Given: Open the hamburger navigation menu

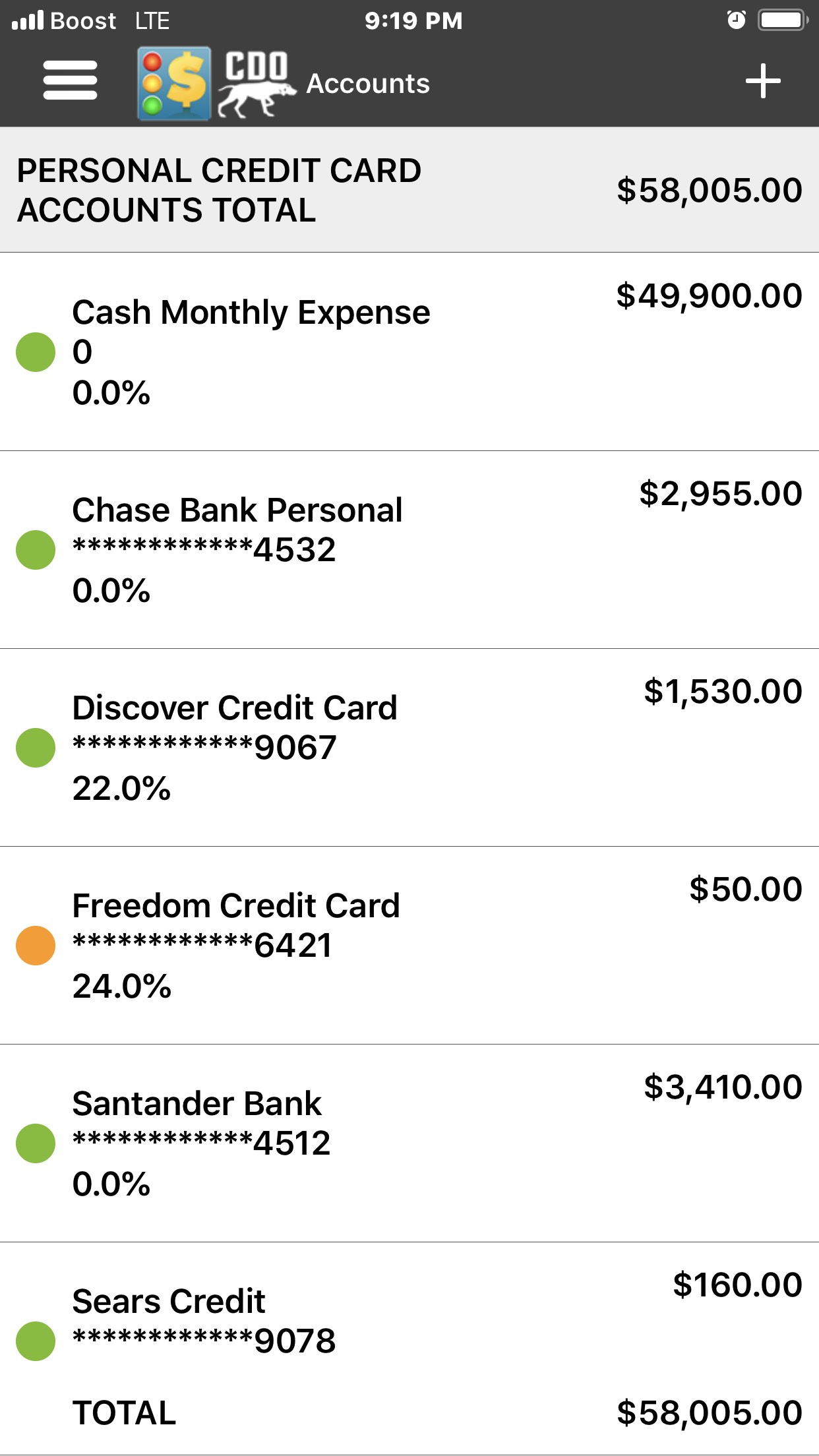Looking at the screenshot, I should tap(70, 80).
